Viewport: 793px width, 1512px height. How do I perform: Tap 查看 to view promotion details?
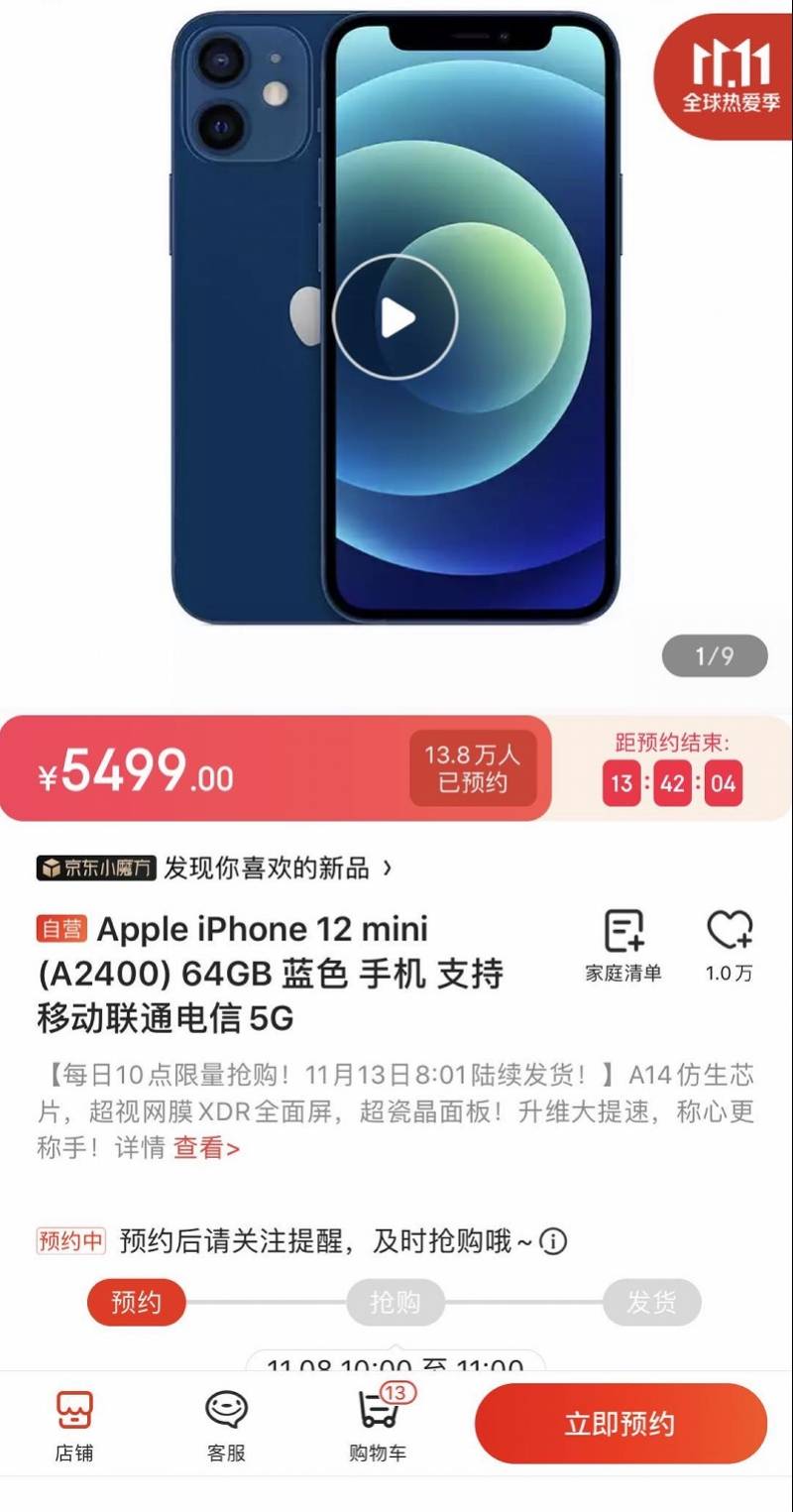(206, 1148)
